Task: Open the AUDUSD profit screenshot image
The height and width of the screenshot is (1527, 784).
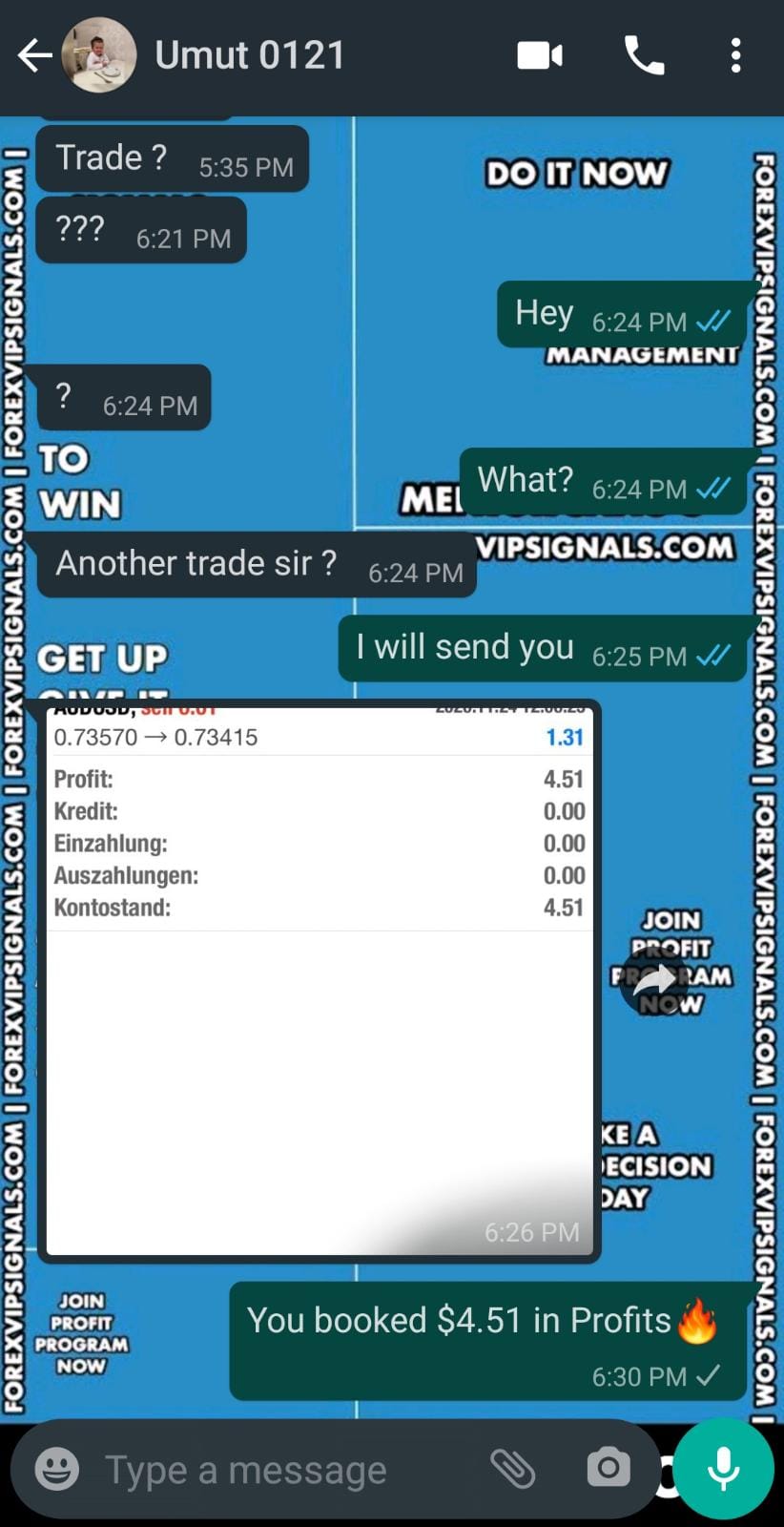Action: (320, 981)
